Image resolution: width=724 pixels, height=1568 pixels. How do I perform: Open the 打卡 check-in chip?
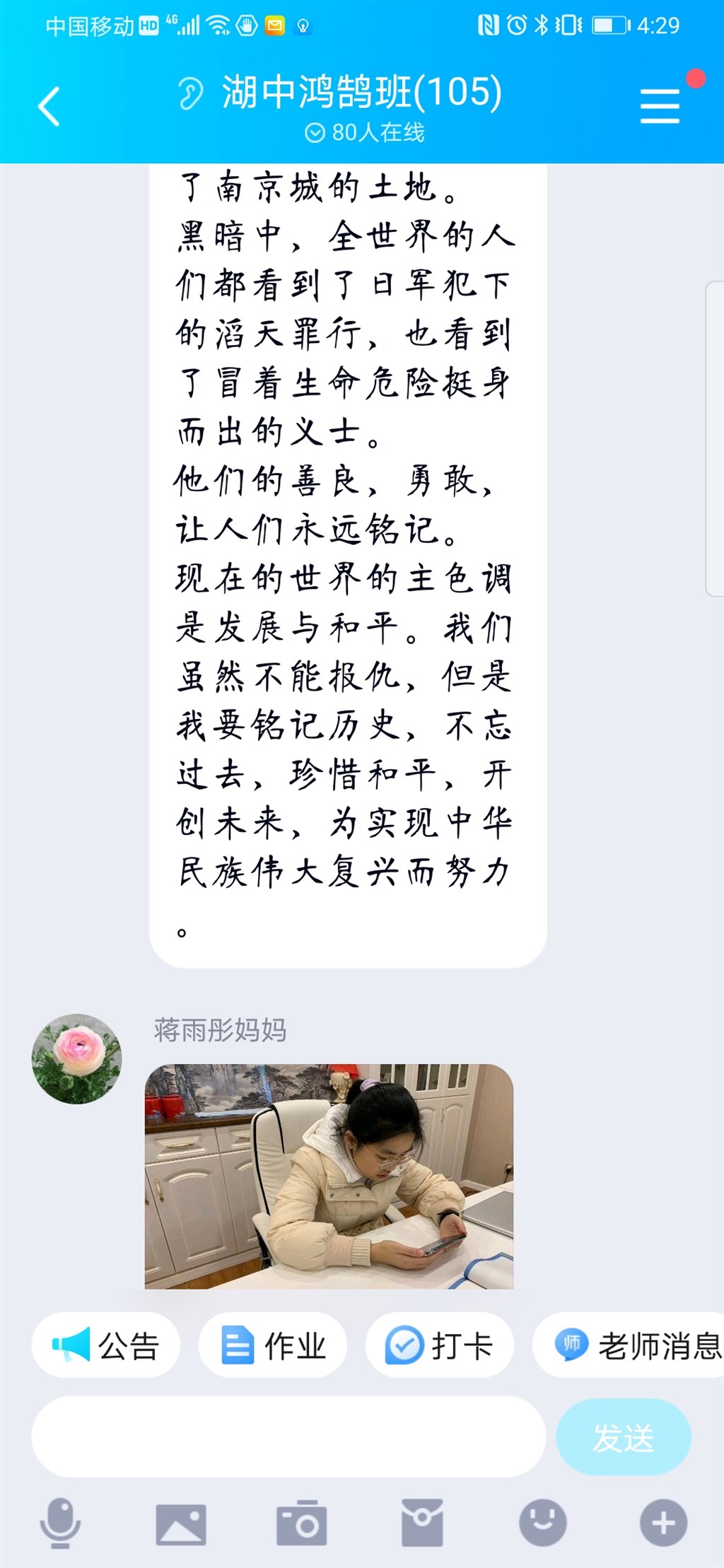pyautogui.click(x=439, y=1345)
